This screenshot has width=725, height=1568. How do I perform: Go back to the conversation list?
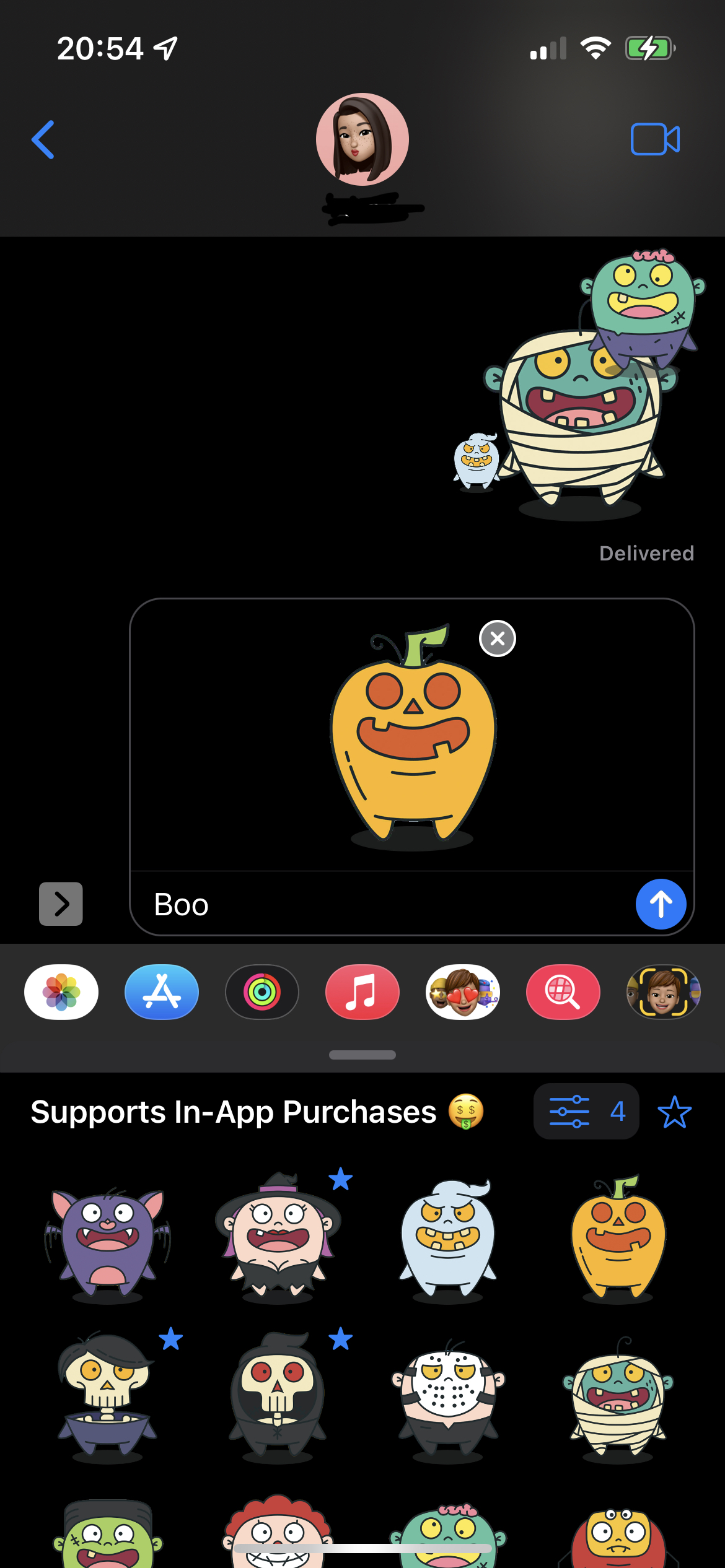43,139
